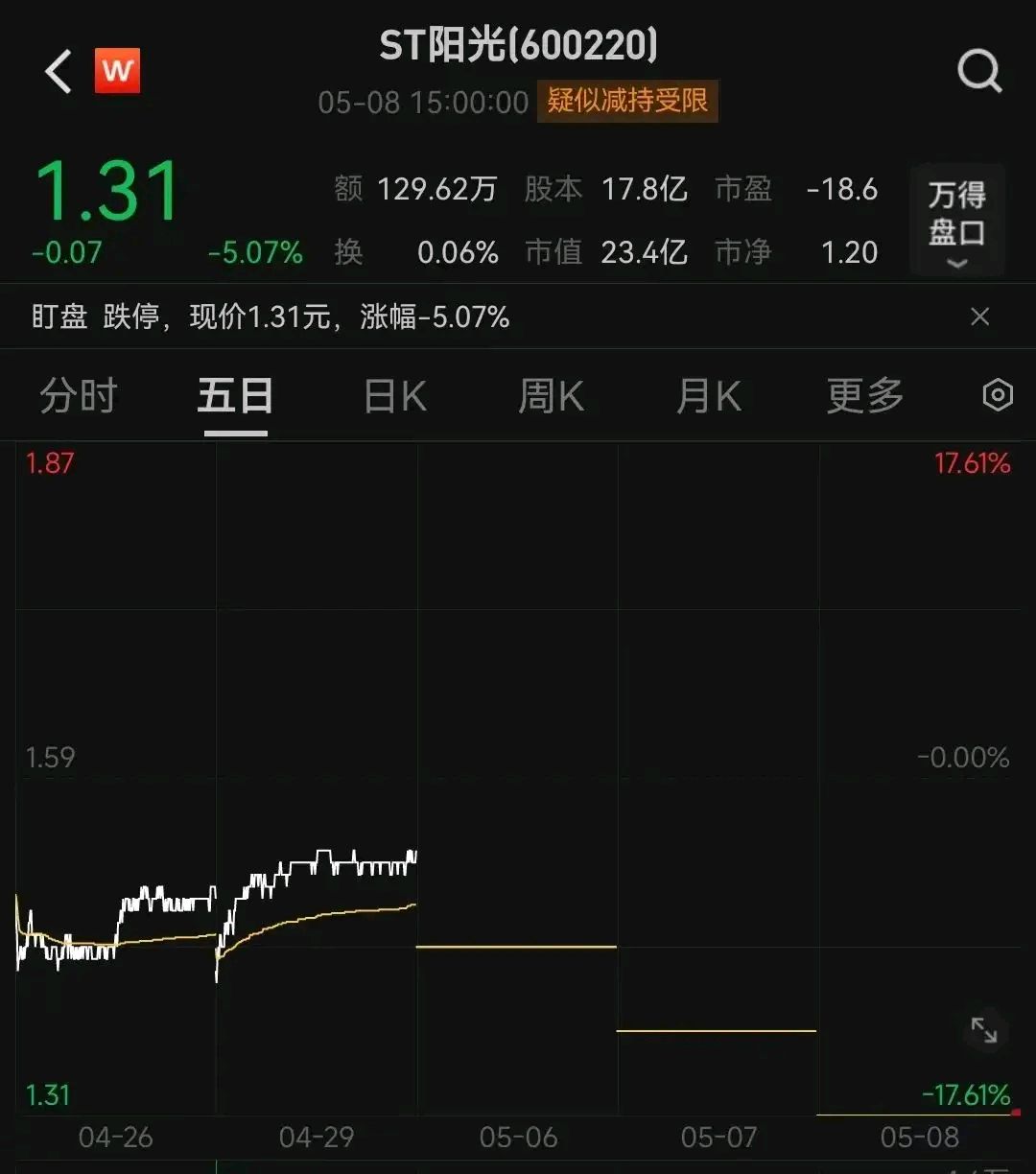Open the chart settings gear icon

coord(997,395)
